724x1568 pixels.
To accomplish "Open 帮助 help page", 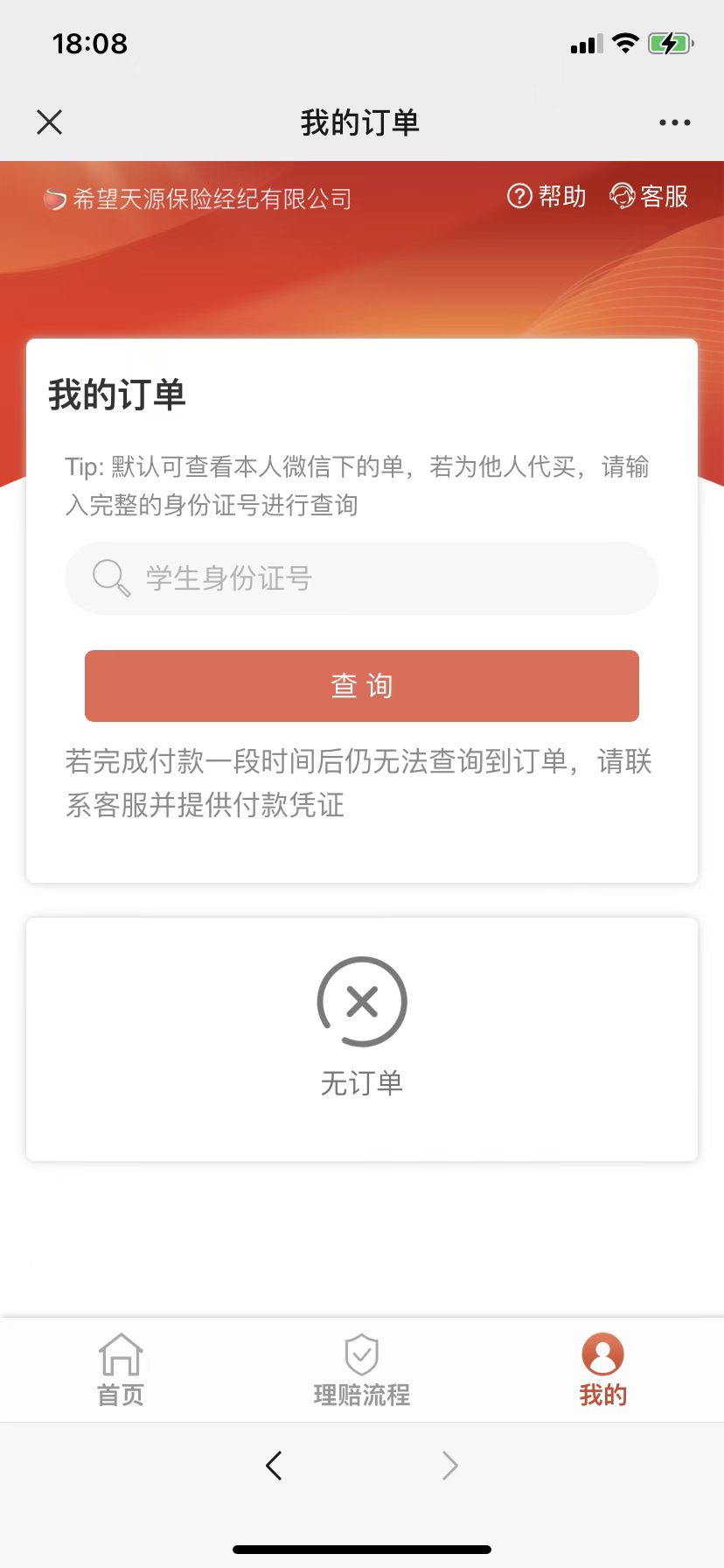I will pyautogui.click(x=547, y=197).
